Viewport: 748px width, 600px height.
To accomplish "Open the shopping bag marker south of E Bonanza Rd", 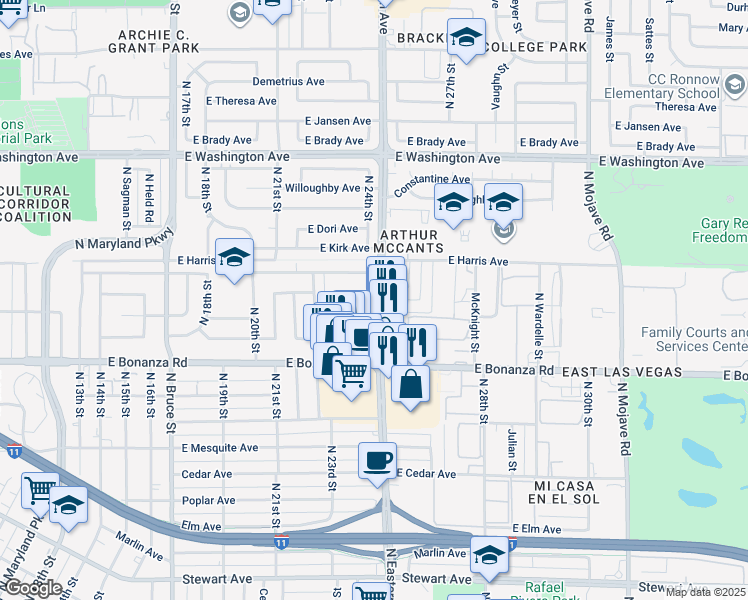I will pyautogui.click(x=410, y=384).
